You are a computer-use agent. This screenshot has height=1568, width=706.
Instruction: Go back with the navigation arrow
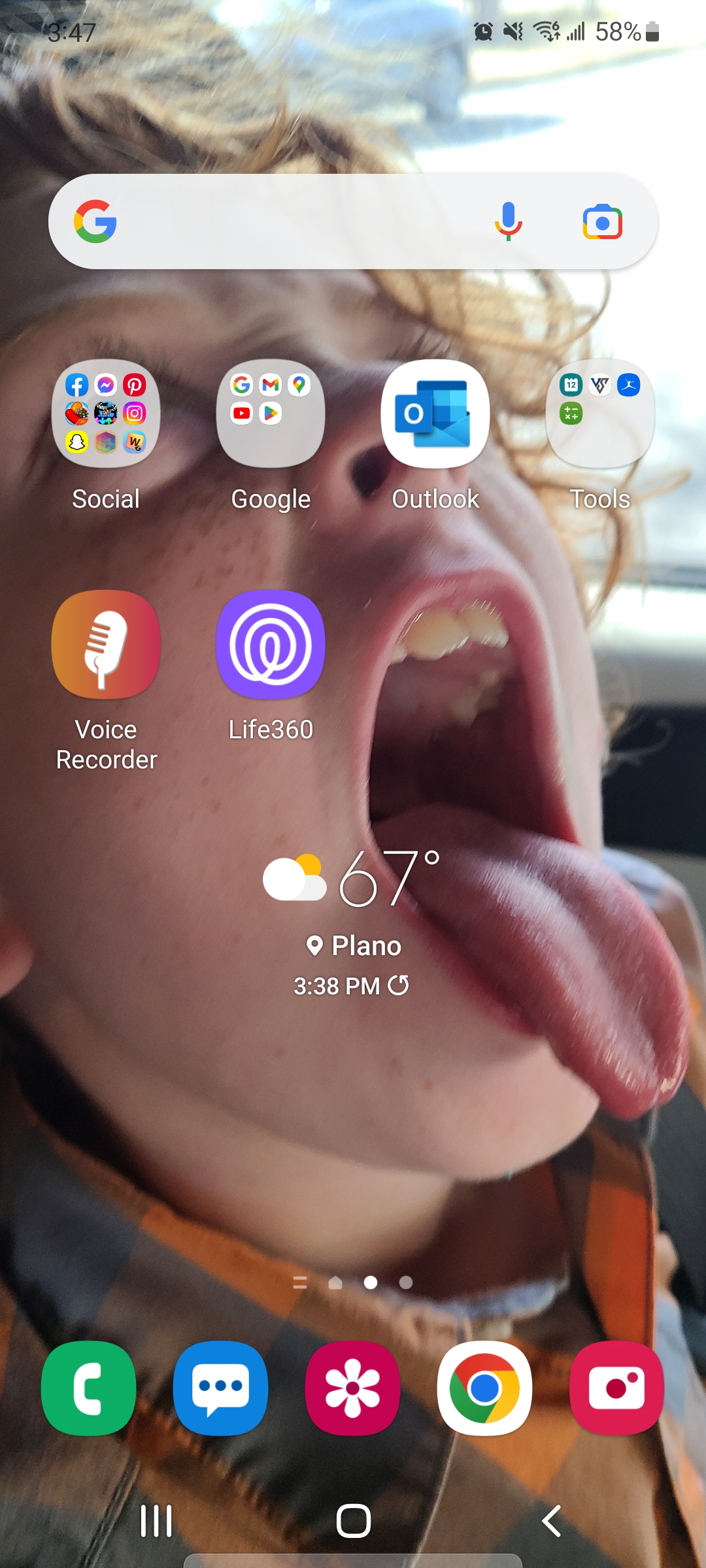551,1521
